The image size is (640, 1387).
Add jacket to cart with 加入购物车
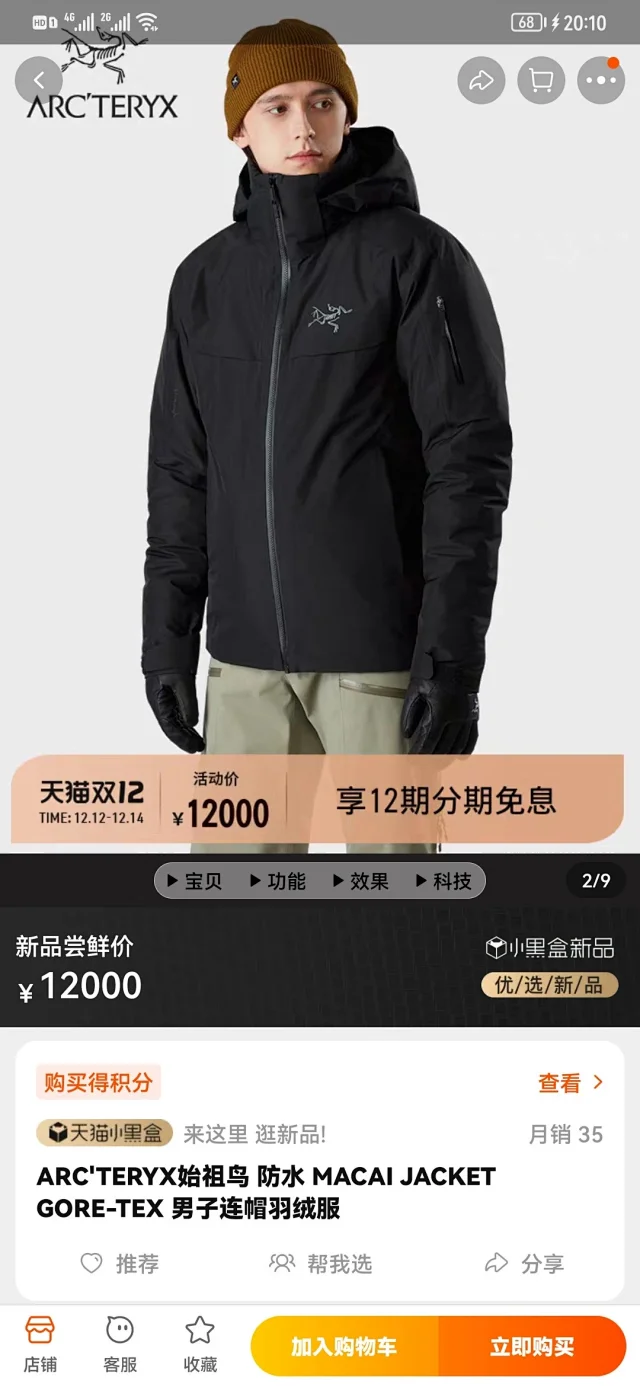click(x=344, y=1346)
